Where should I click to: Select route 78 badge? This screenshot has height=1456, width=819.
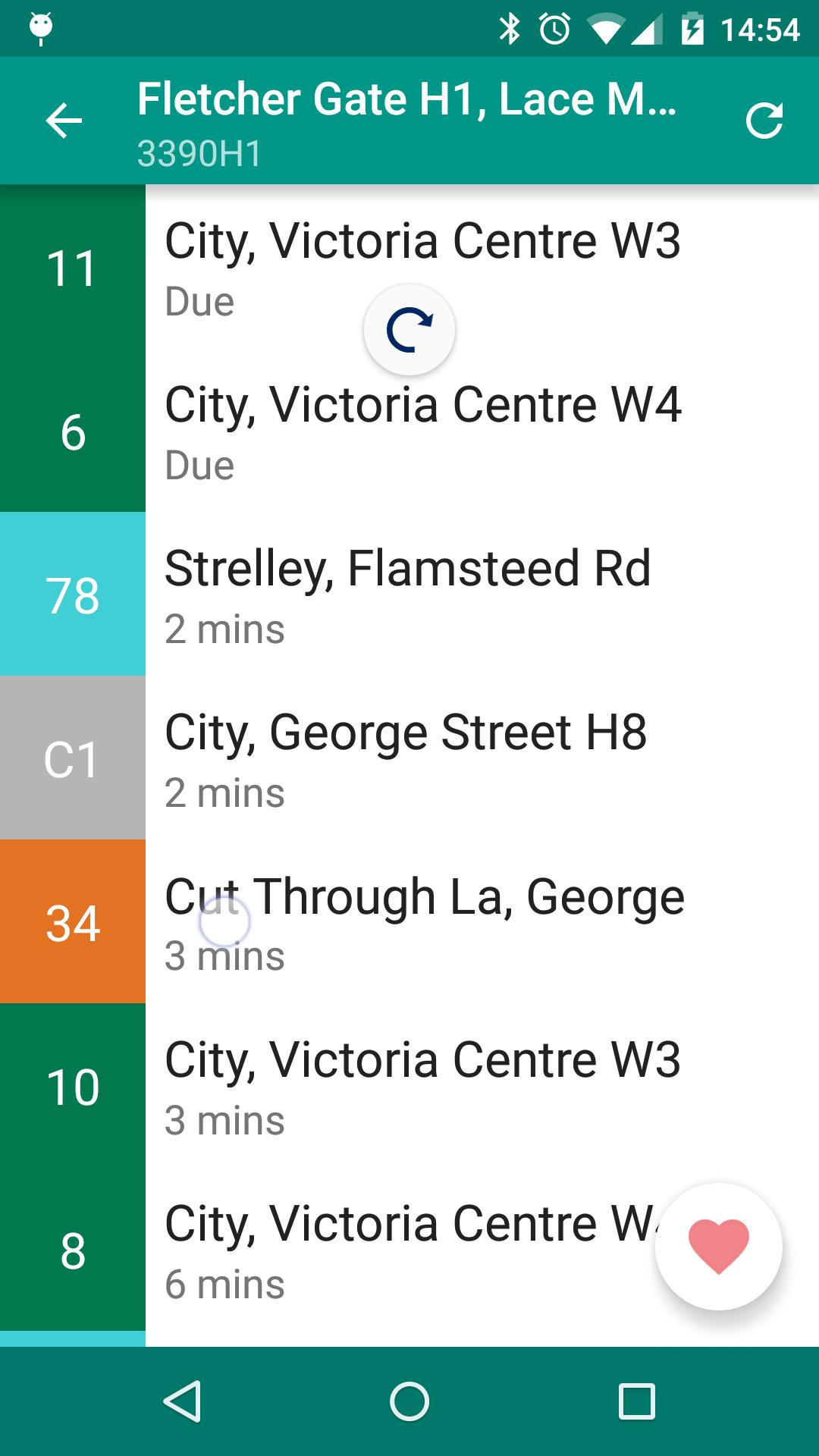pos(72,595)
